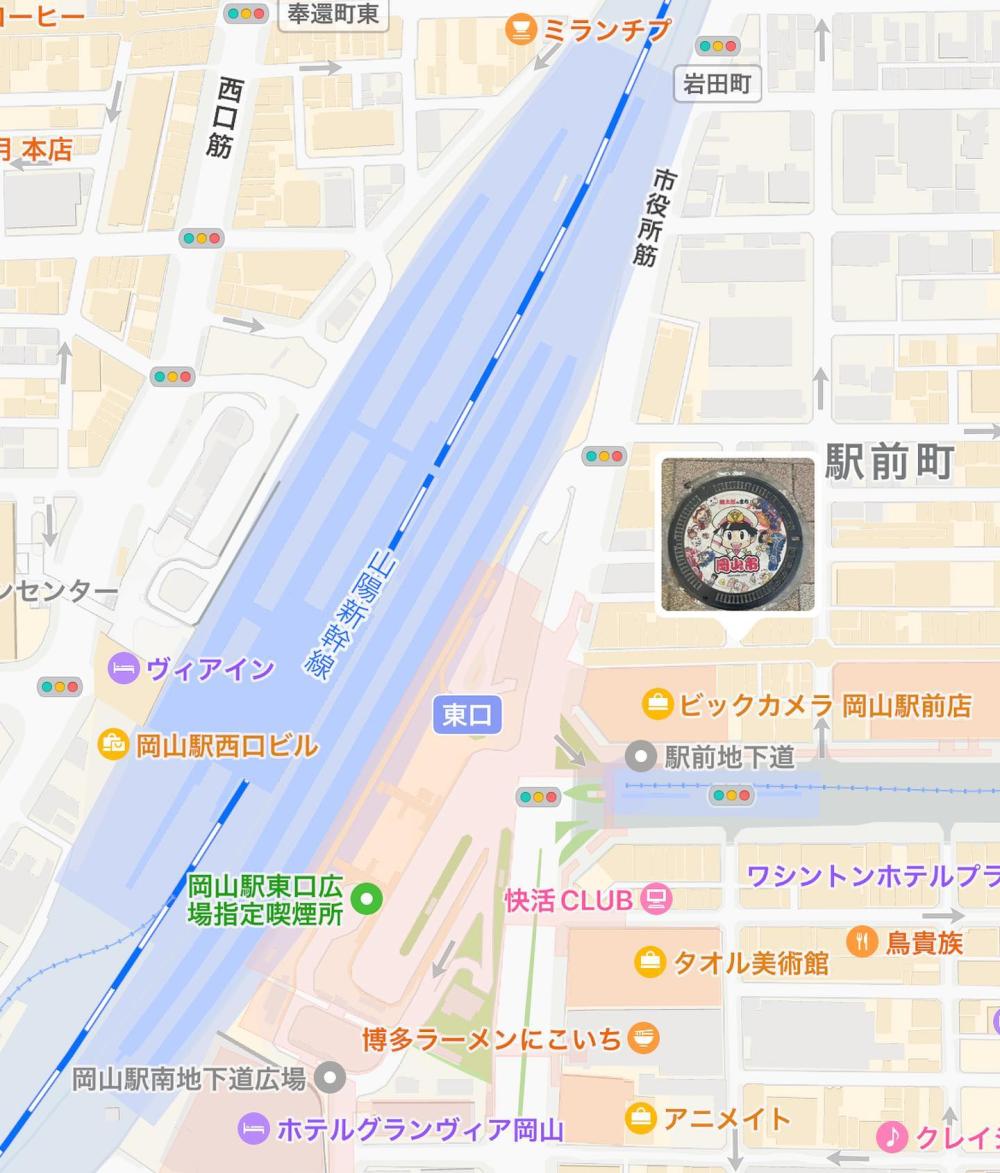Open 鳥貴族 restaurant marker
The width and height of the screenshot is (1000, 1173).
[x=861, y=941]
